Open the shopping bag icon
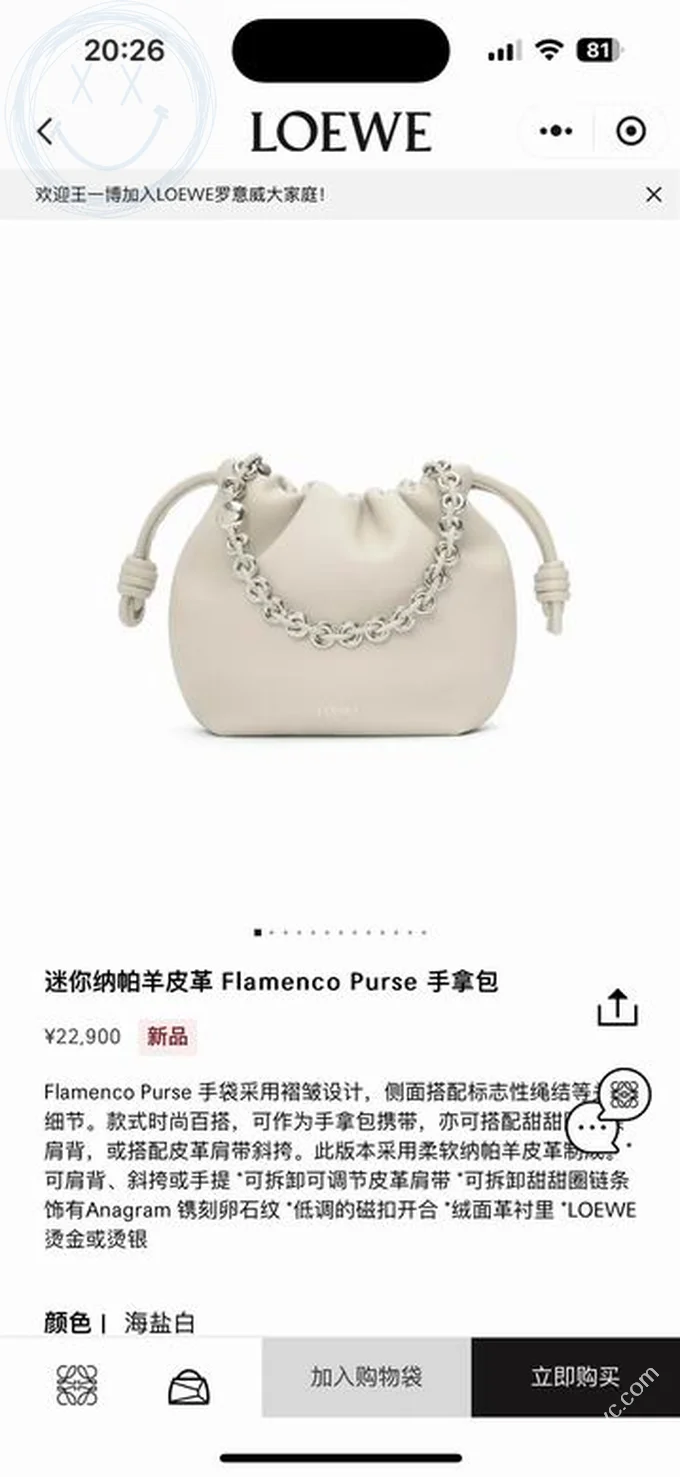 click(188, 1387)
